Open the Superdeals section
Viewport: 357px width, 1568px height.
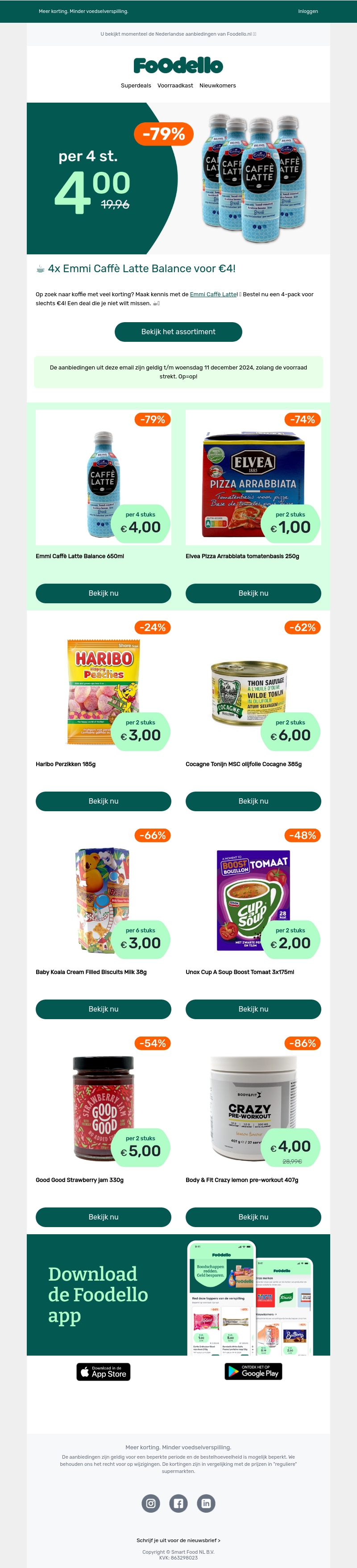pos(136,86)
